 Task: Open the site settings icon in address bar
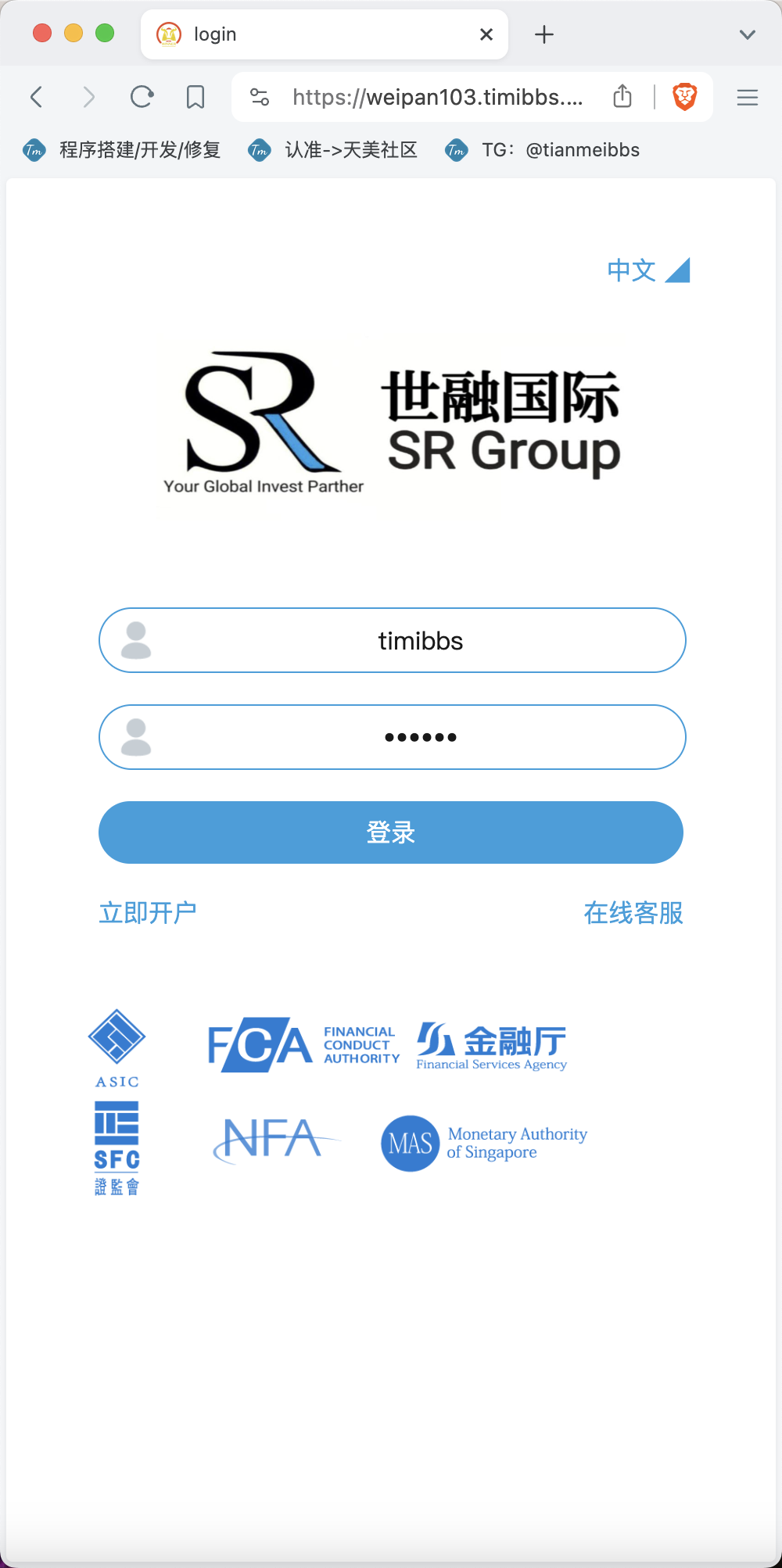click(260, 97)
